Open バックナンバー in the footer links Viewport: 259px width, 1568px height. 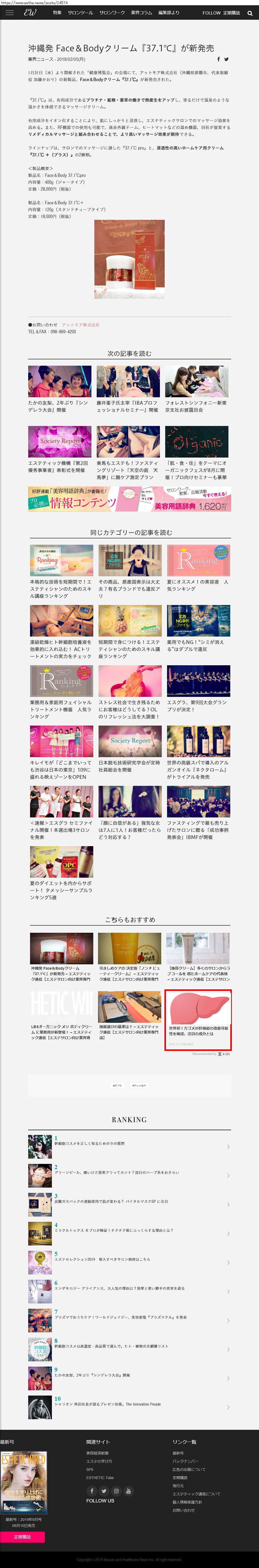click(x=185, y=1461)
